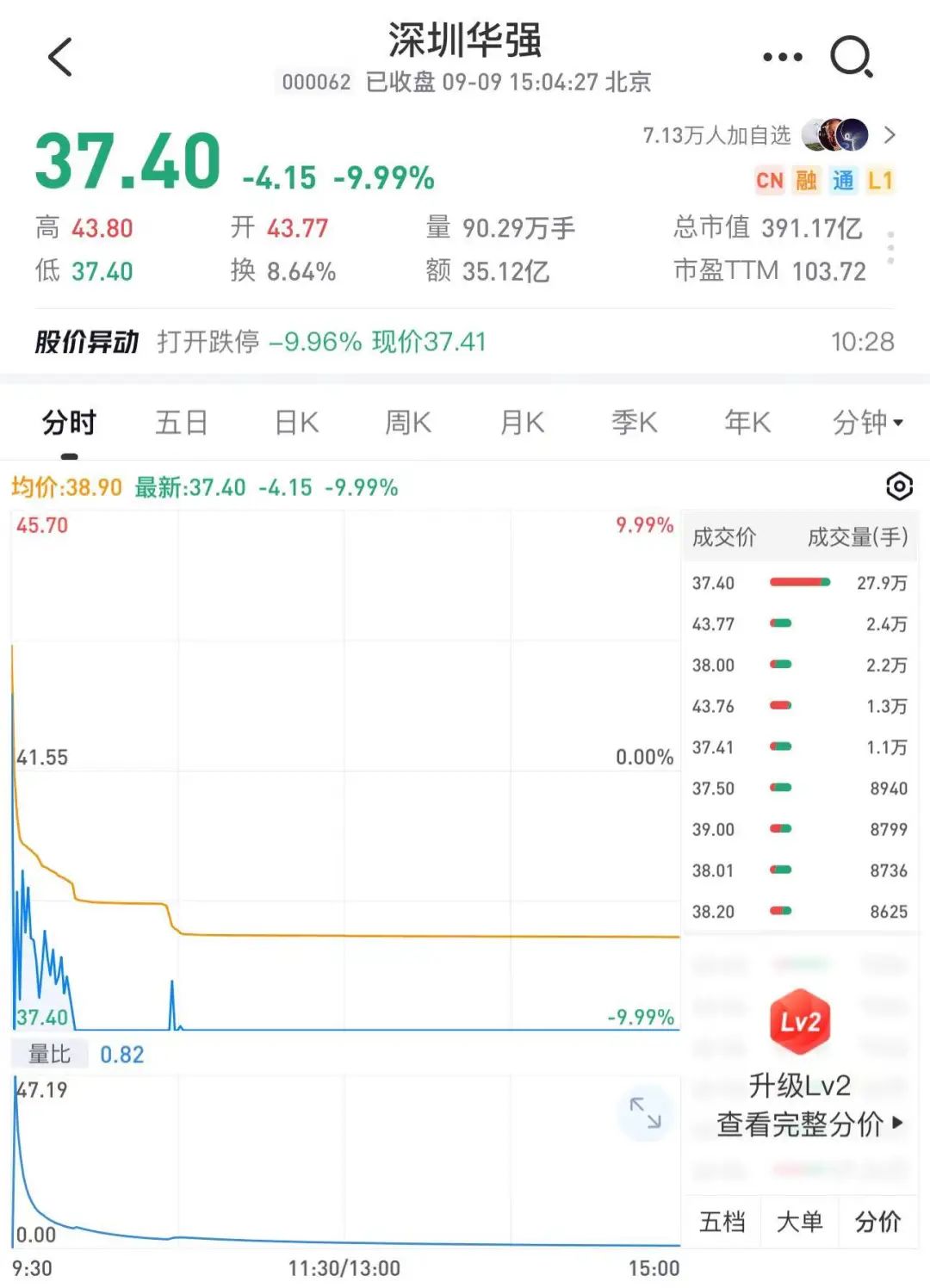Switch to the 五日 chart tab
This screenshot has width=930, height=1288.
[x=182, y=423]
